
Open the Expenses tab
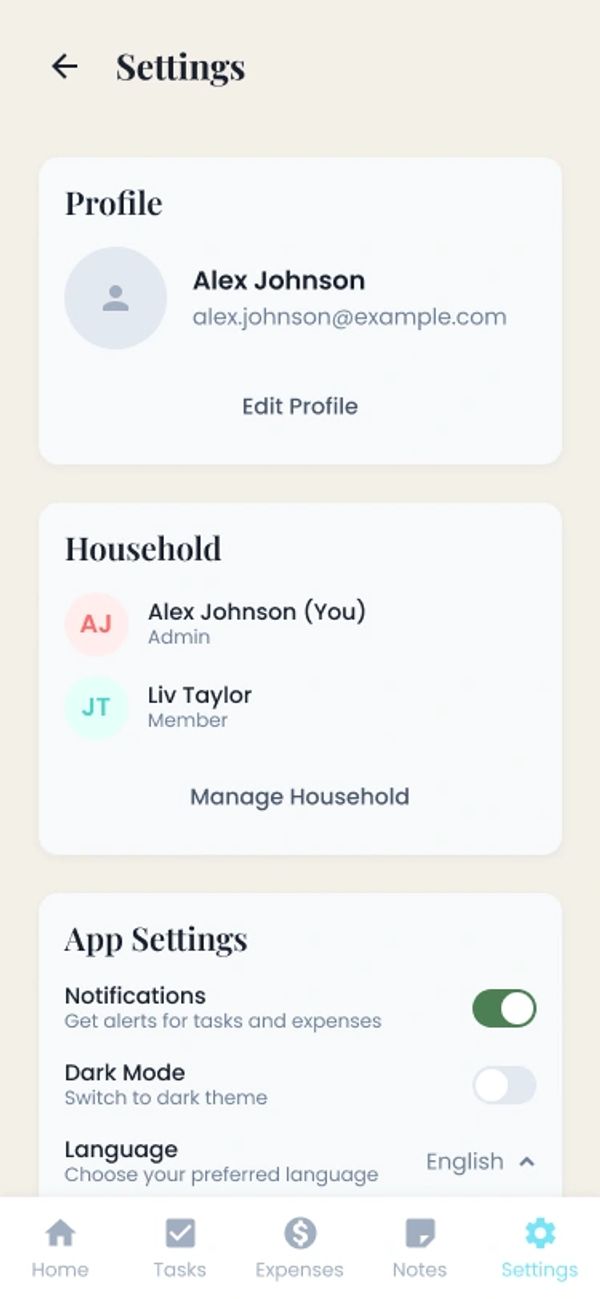click(299, 1248)
